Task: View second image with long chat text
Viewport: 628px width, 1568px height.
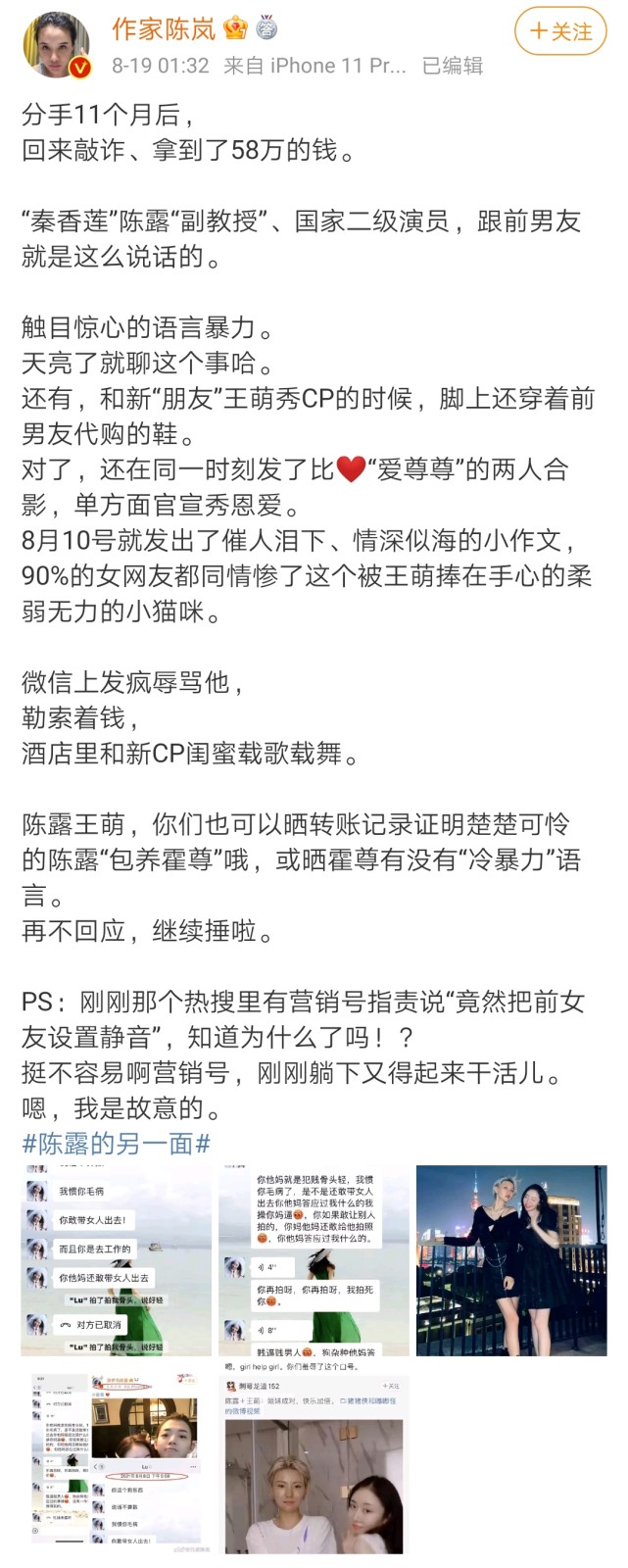Action: pos(314,1260)
